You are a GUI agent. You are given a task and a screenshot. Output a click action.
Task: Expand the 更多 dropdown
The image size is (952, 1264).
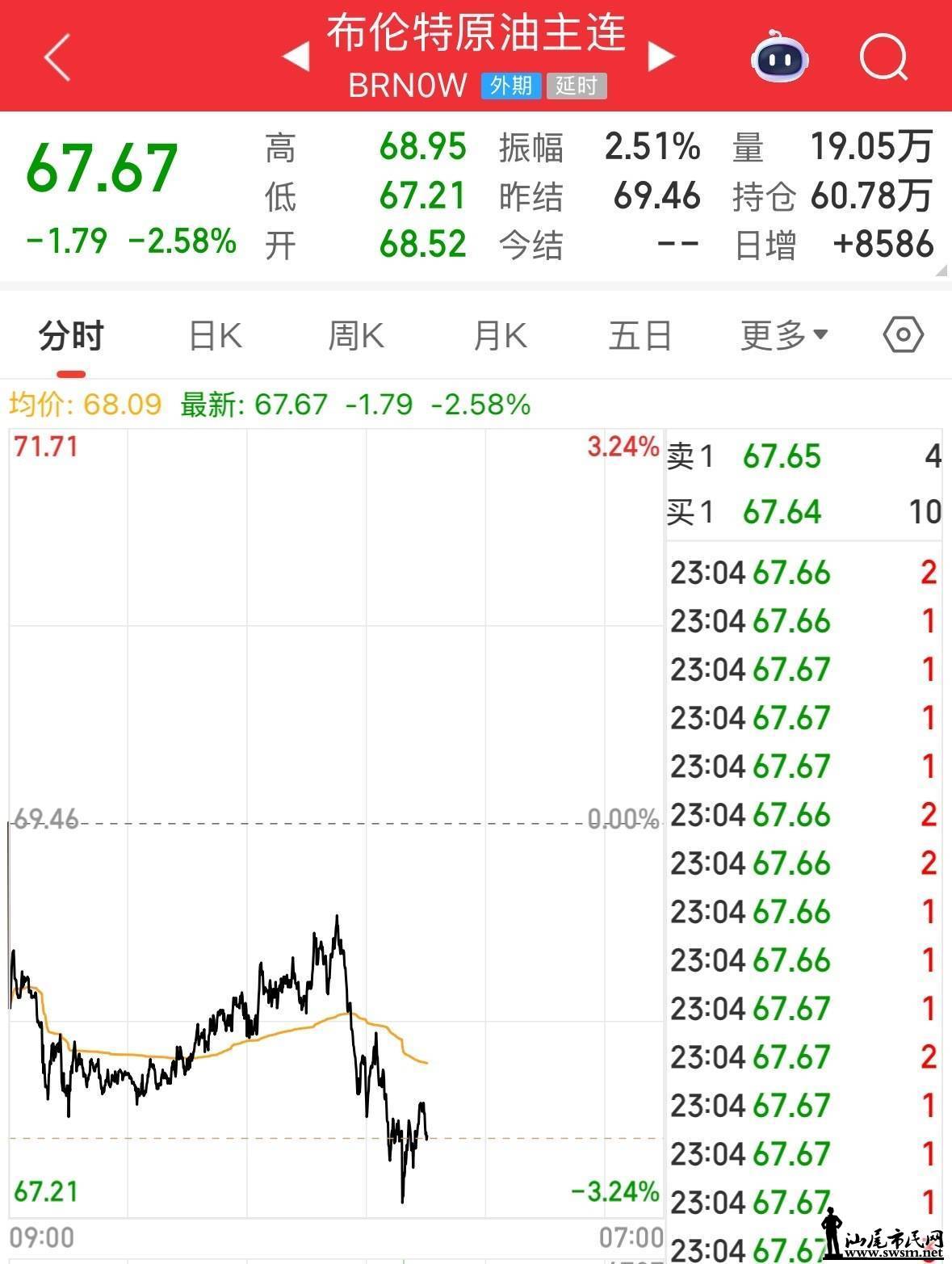coord(783,335)
